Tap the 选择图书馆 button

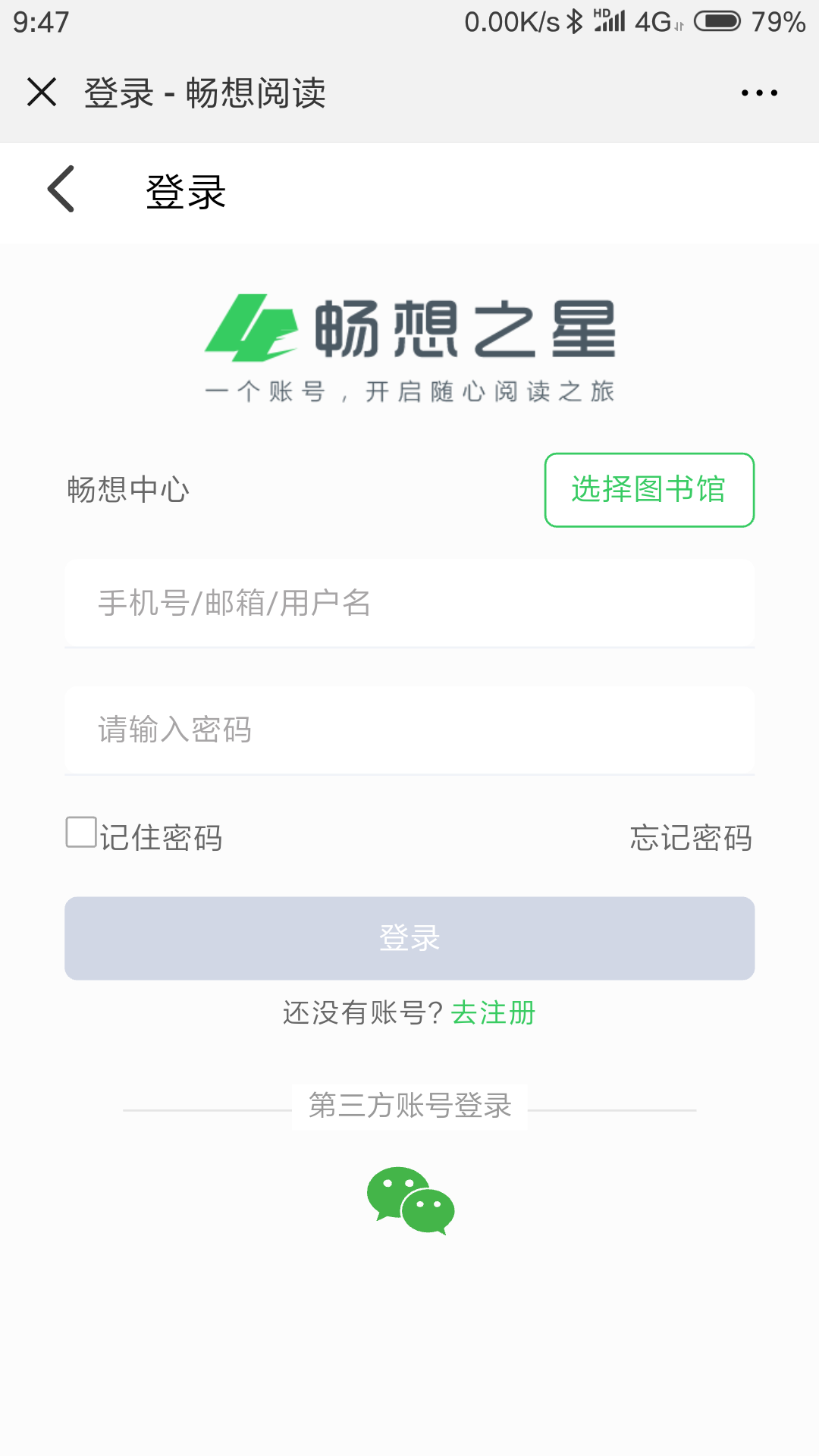pos(649,490)
